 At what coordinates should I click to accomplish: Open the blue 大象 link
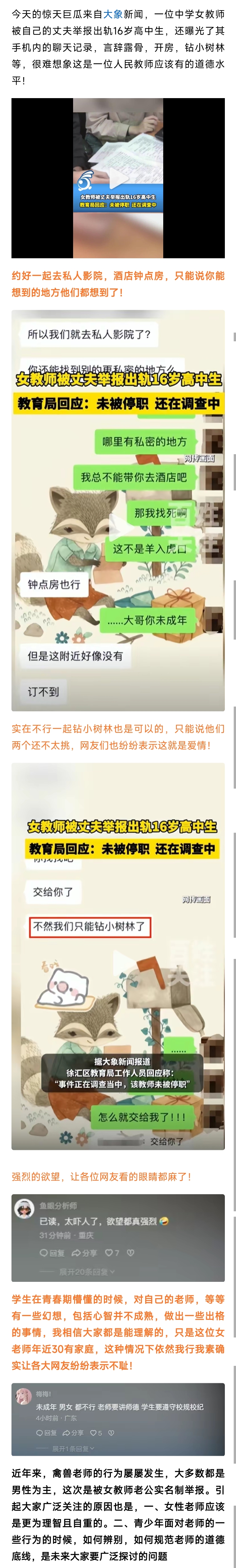112,14
